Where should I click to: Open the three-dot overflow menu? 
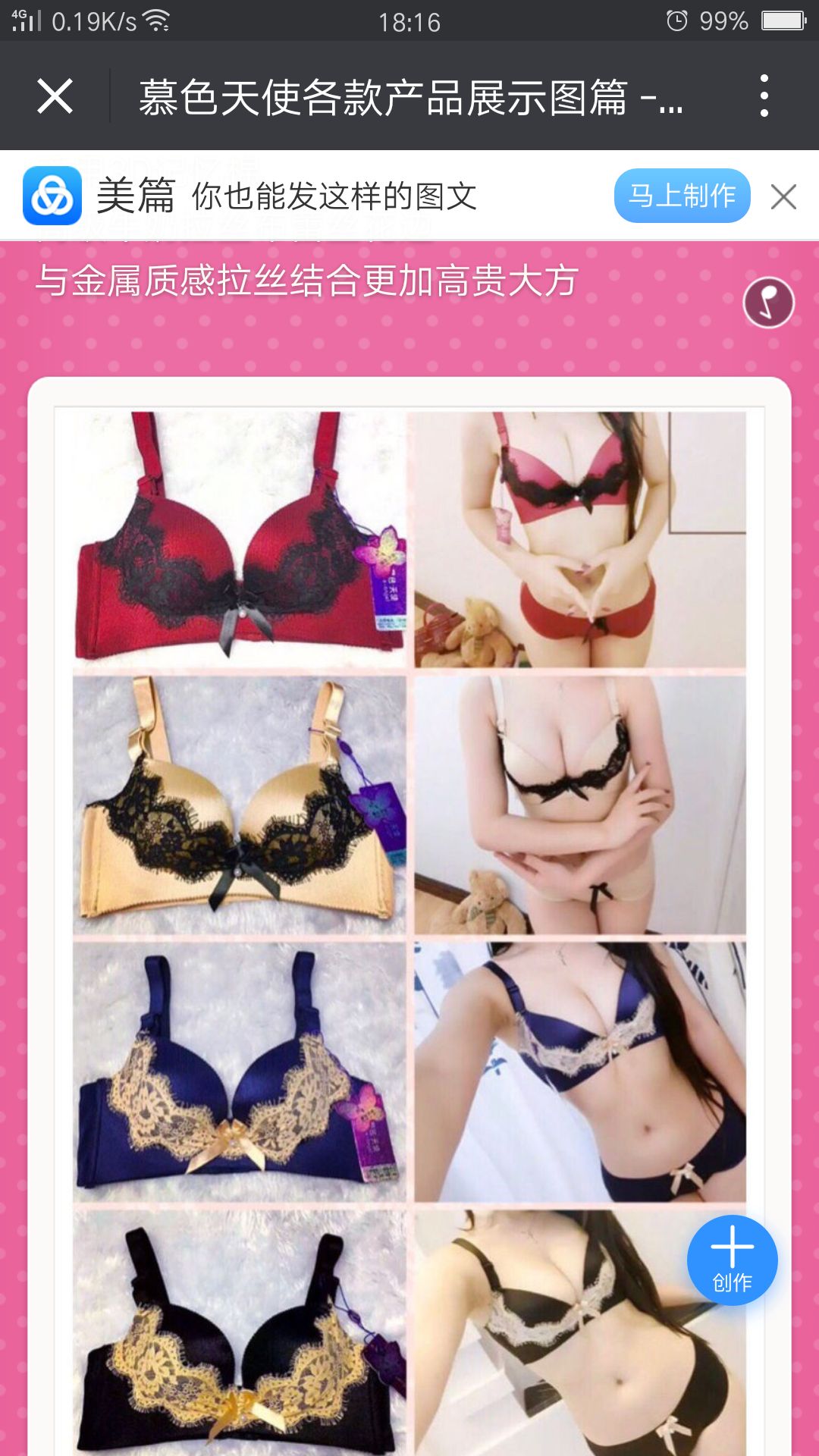[764, 96]
